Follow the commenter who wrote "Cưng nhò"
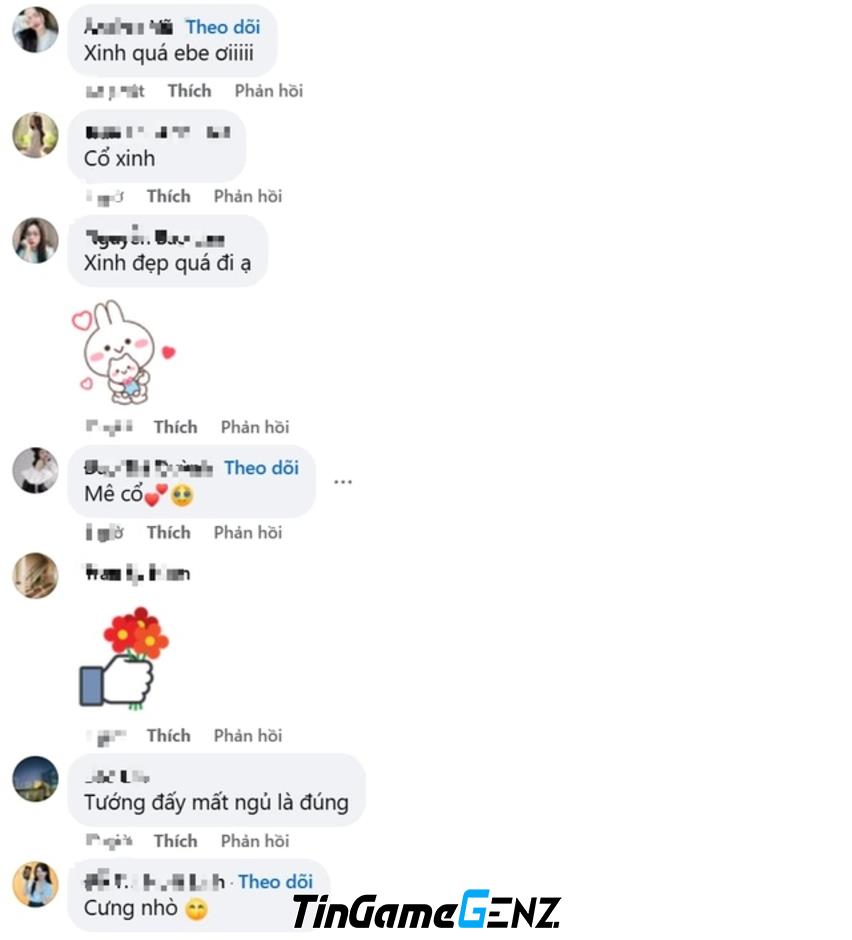 click(275, 881)
